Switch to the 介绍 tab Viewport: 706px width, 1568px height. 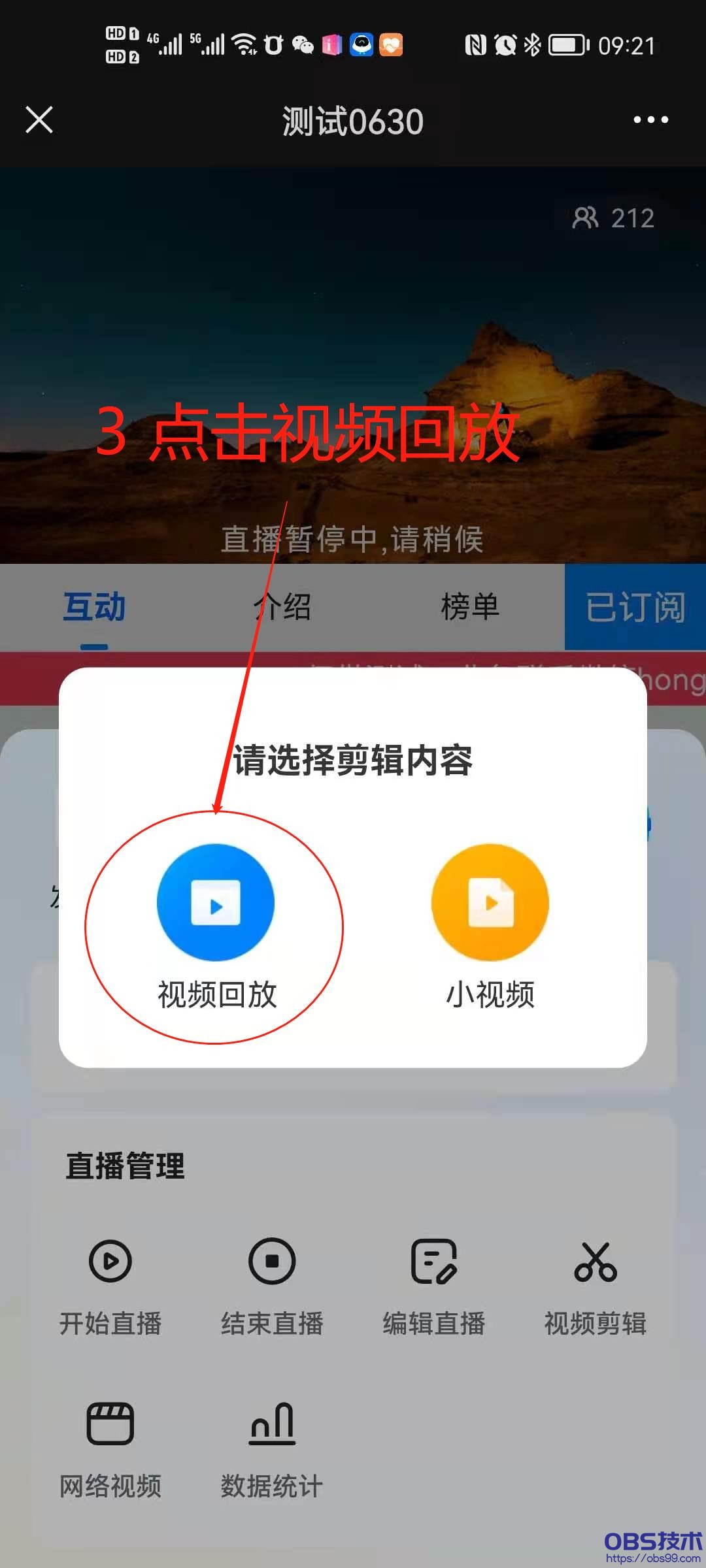pyautogui.click(x=282, y=606)
